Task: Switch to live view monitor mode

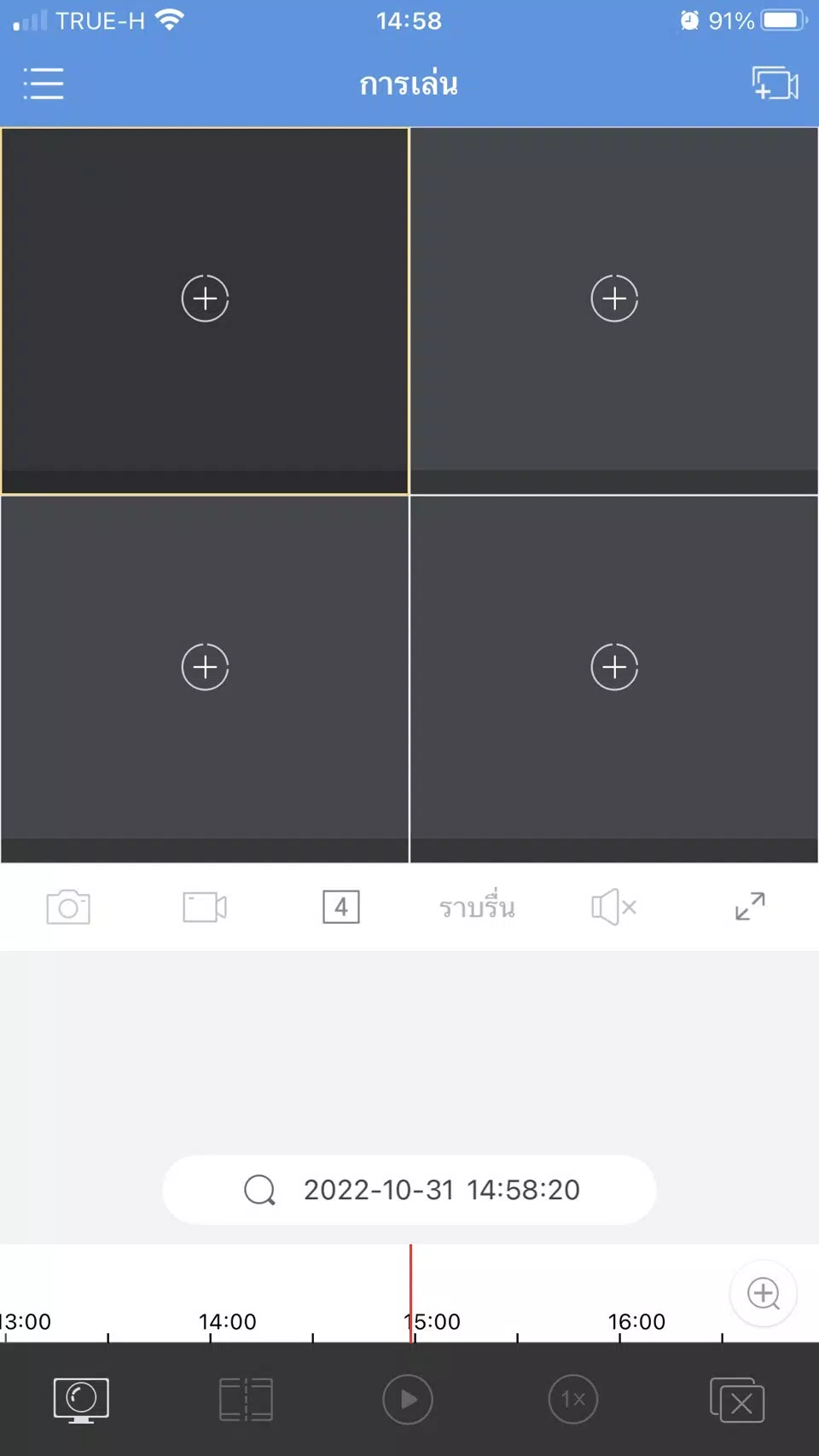Action: 81,1400
